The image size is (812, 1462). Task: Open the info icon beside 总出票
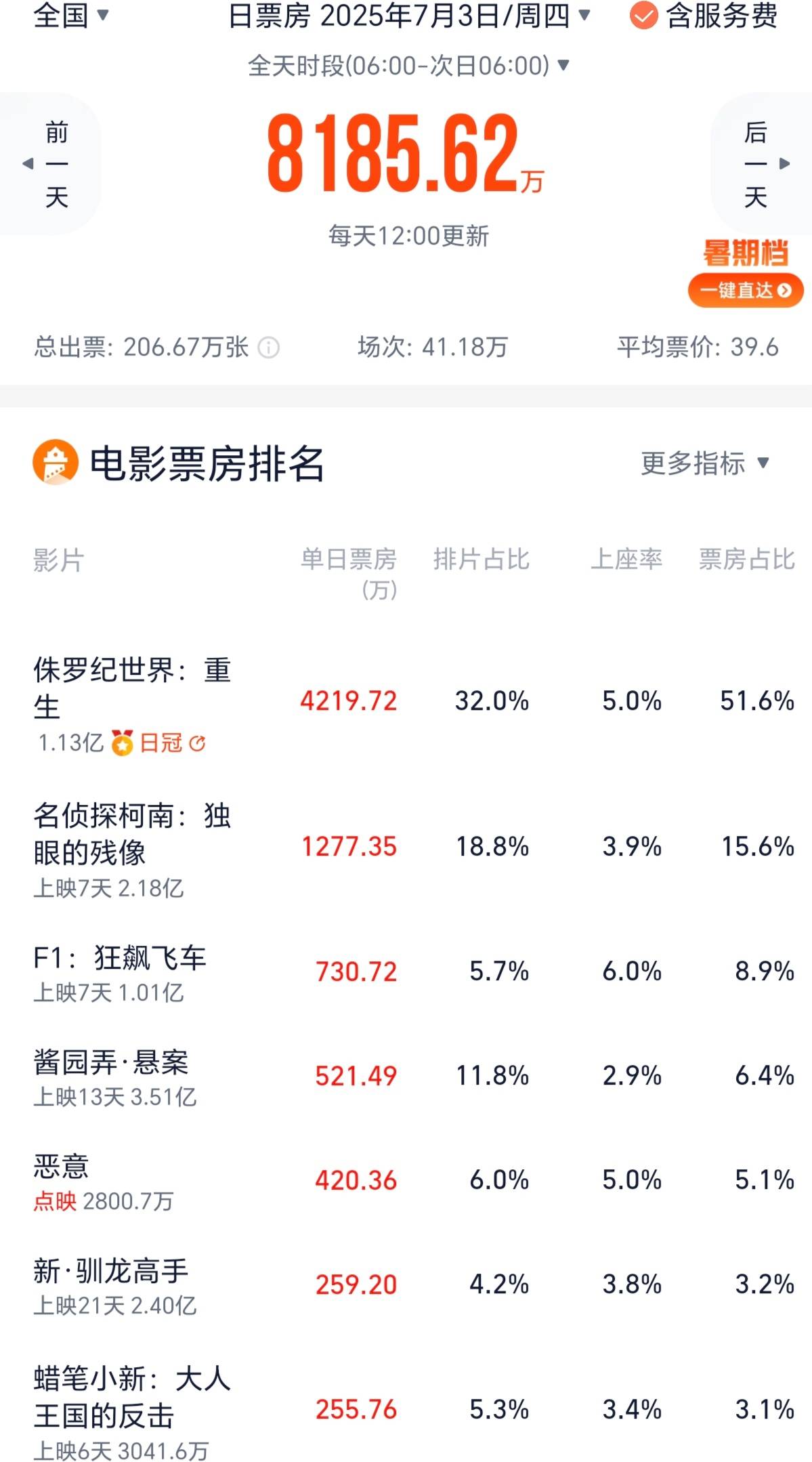coord(269,348)
